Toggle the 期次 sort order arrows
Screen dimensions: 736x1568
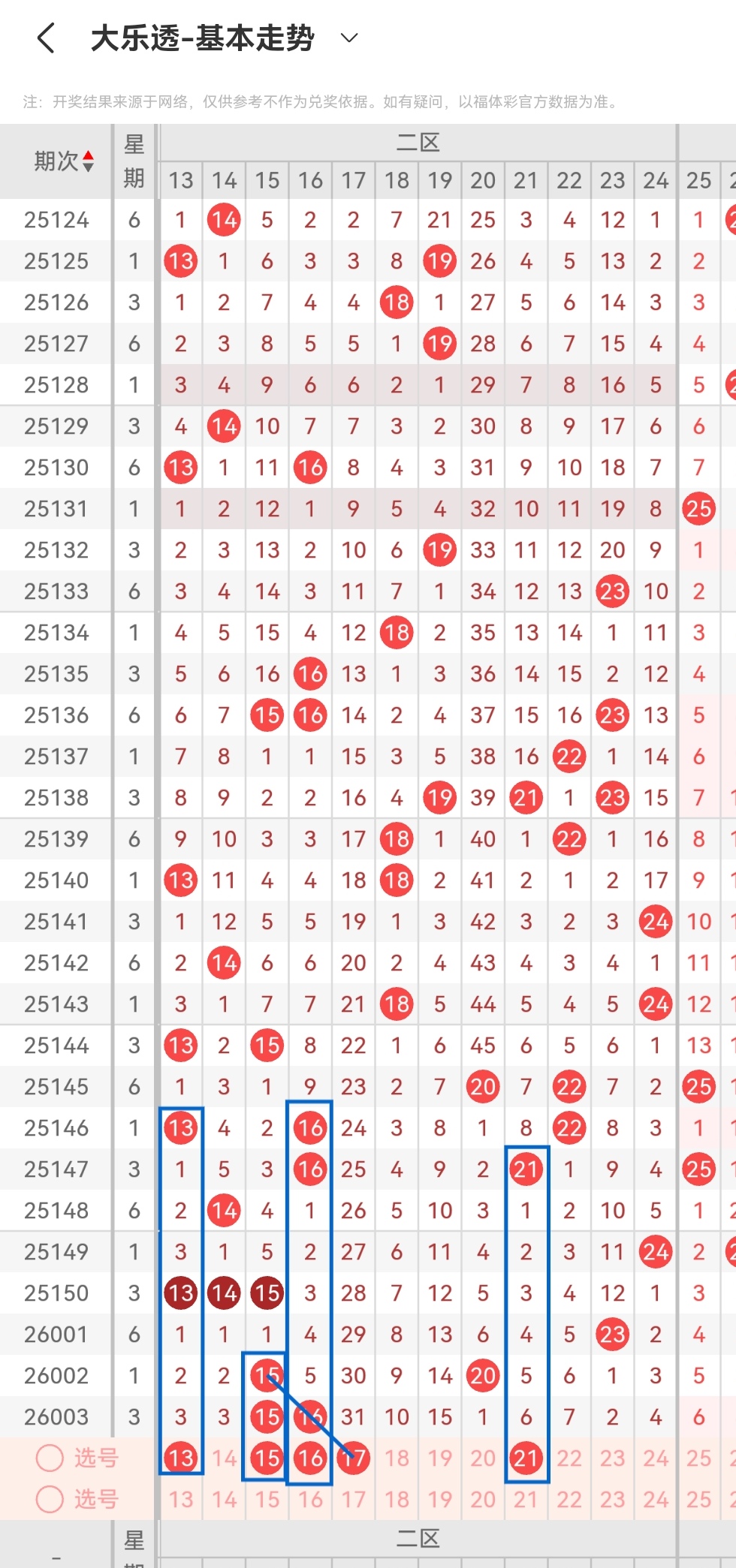tap(87, 159)
